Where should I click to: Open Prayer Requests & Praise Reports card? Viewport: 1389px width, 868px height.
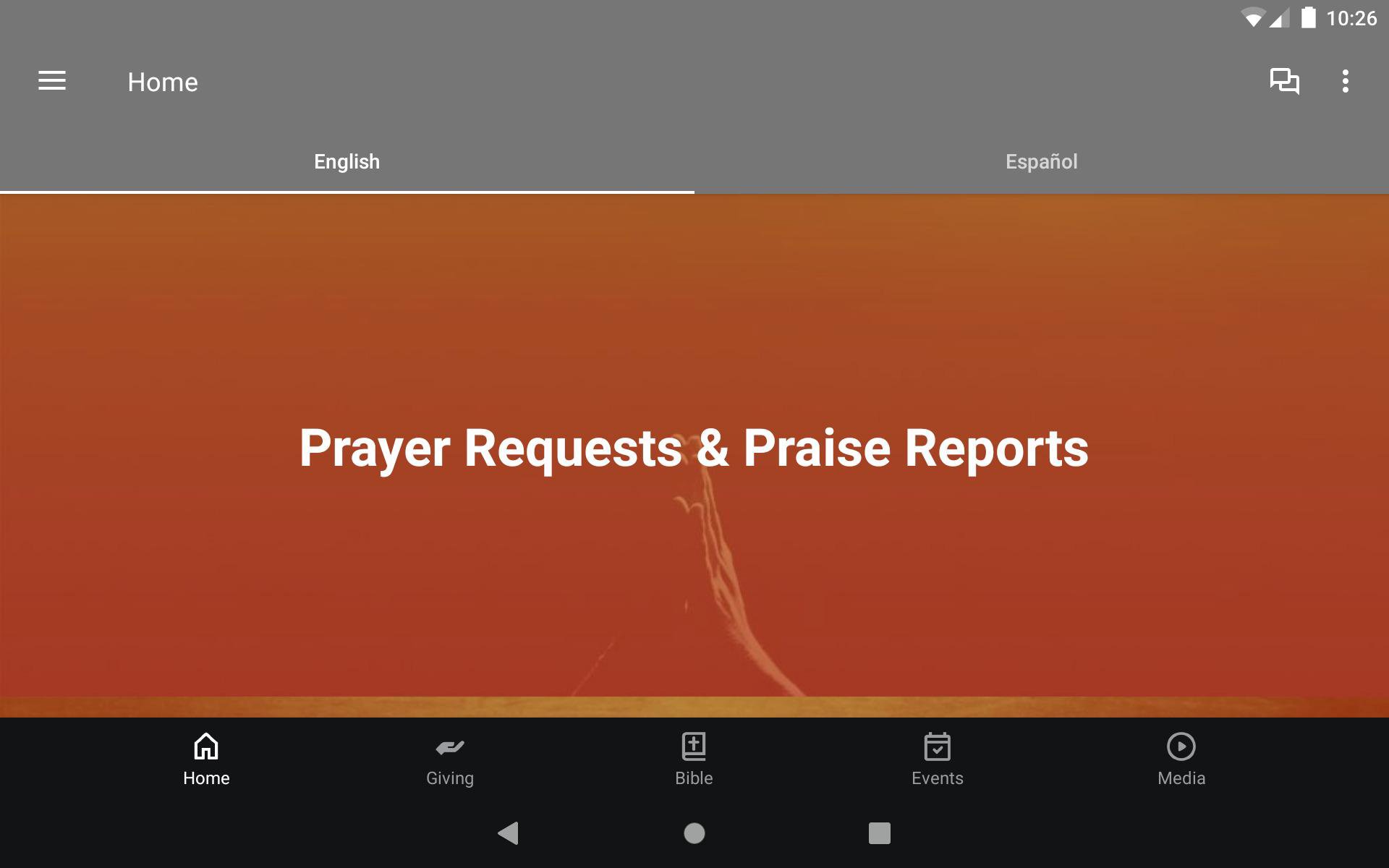(x=694, y=448)
